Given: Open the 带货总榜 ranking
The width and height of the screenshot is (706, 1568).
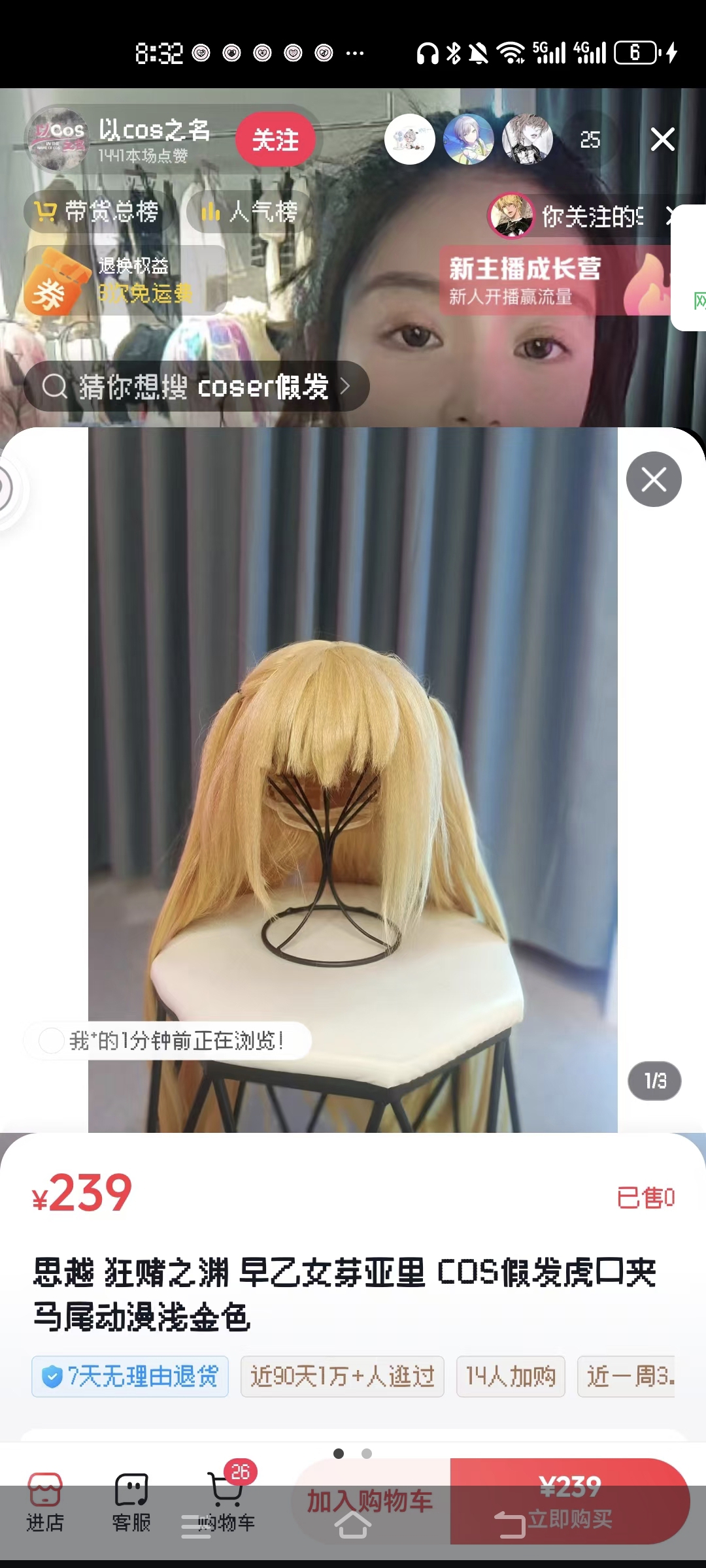Looking at the screenshot, I should (x=99, y=212).
